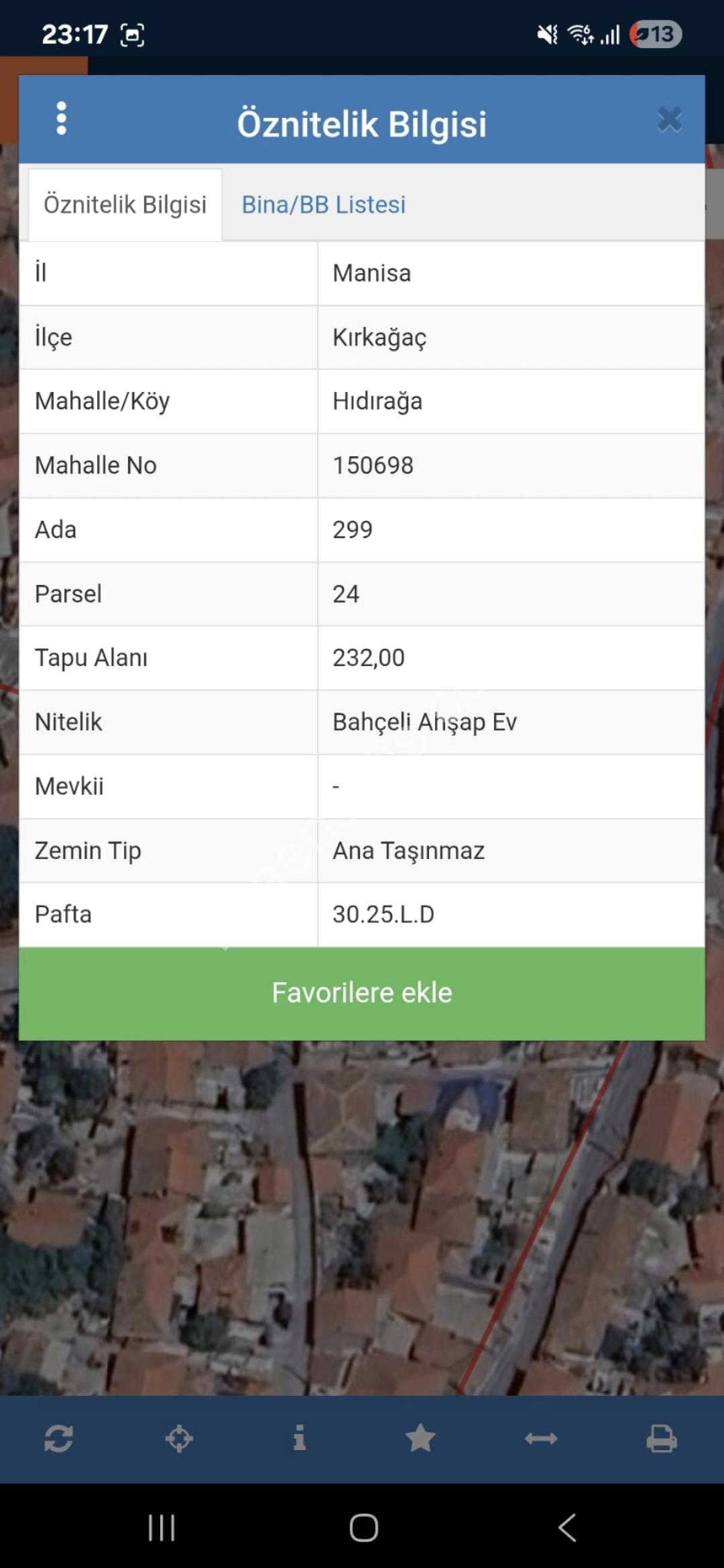Screen dimensions: 724x1568
Task: Switch to the Bina/BB Listesi tab
Action: pos(323,204)
